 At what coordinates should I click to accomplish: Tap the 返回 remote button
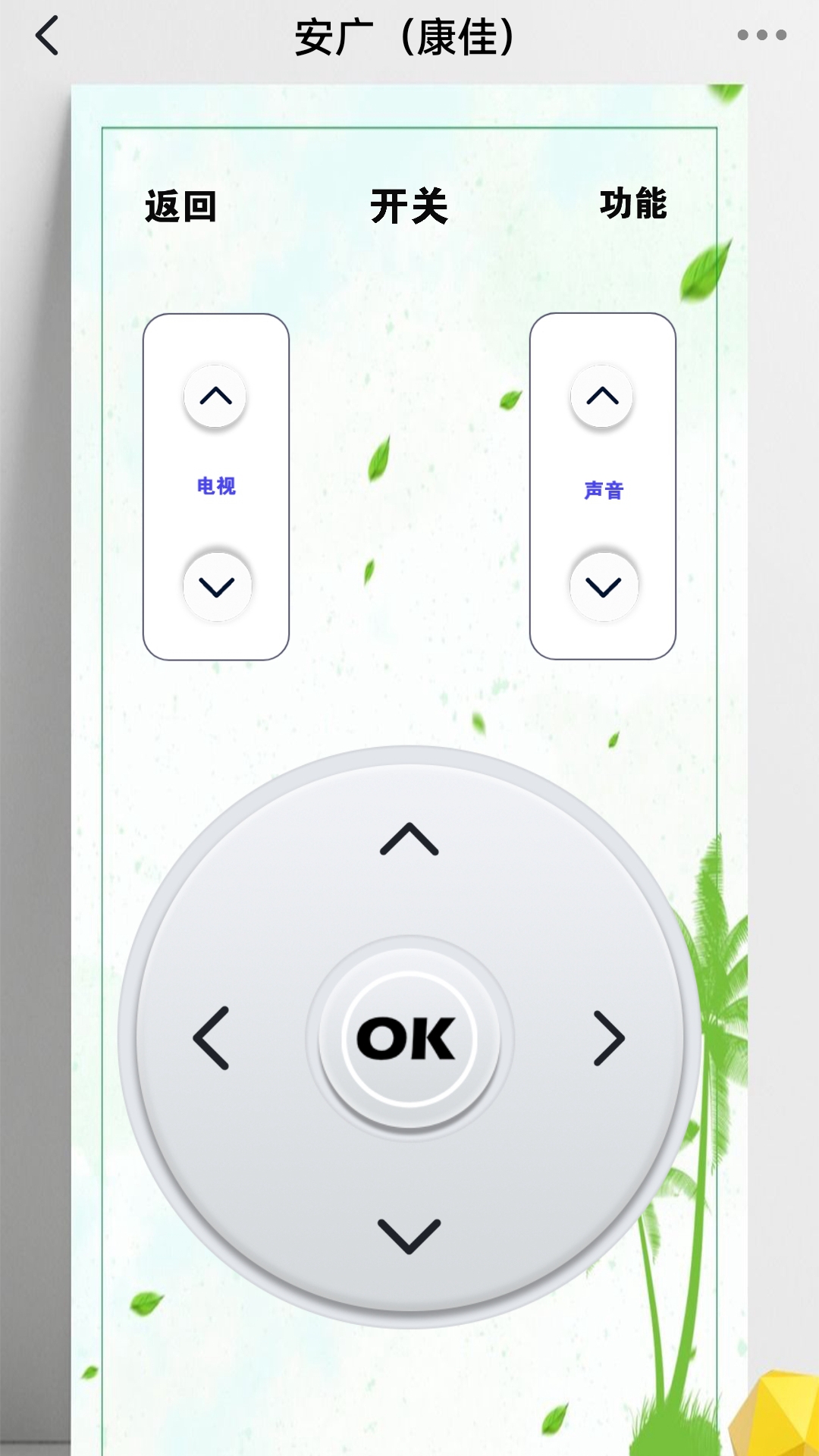click(x=180, y=206)
